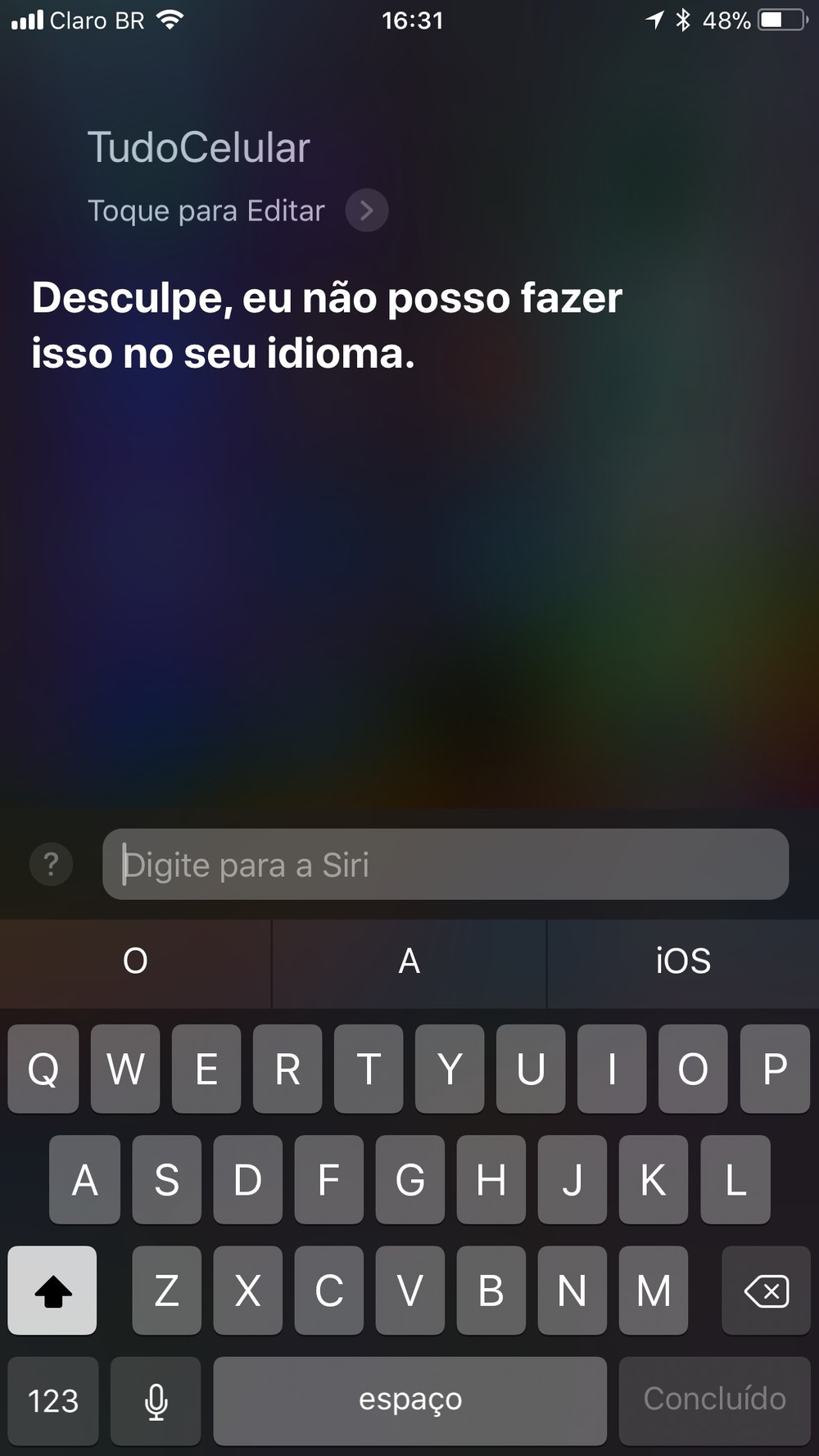
Task: Focus the Digite para a Siri field
Action: pos(446,864)
